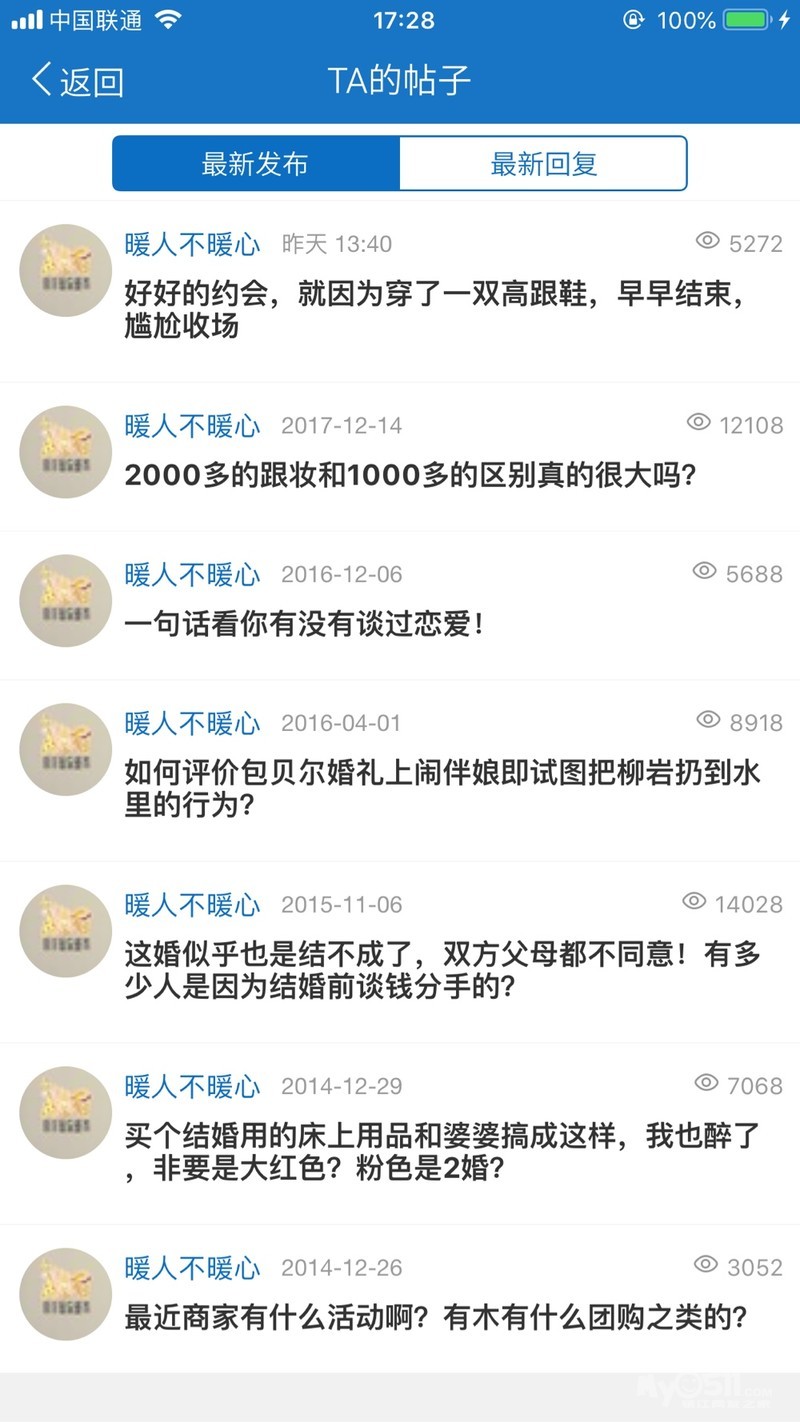800x1422 pixels.
Task: Select the 最新发布 tab
Action: [256, 164]
